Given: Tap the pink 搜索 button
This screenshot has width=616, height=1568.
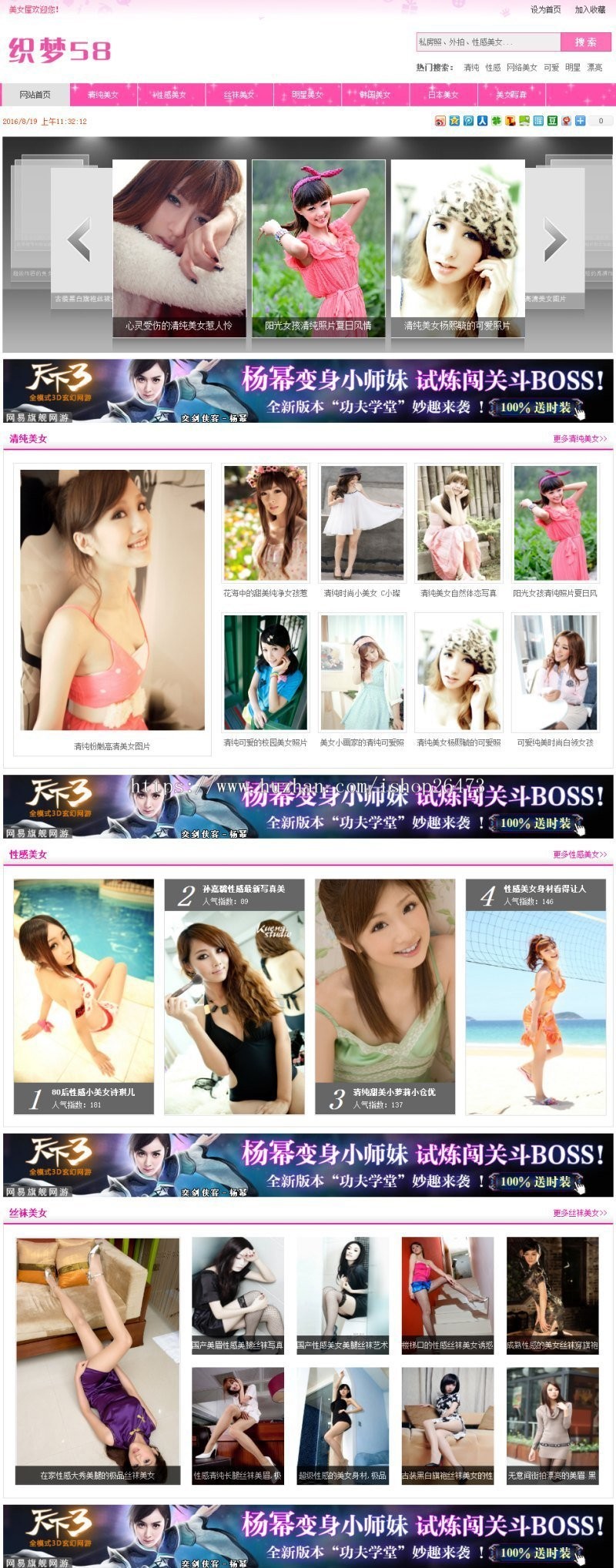Looking at the screenshot, I should pos(585,42).
